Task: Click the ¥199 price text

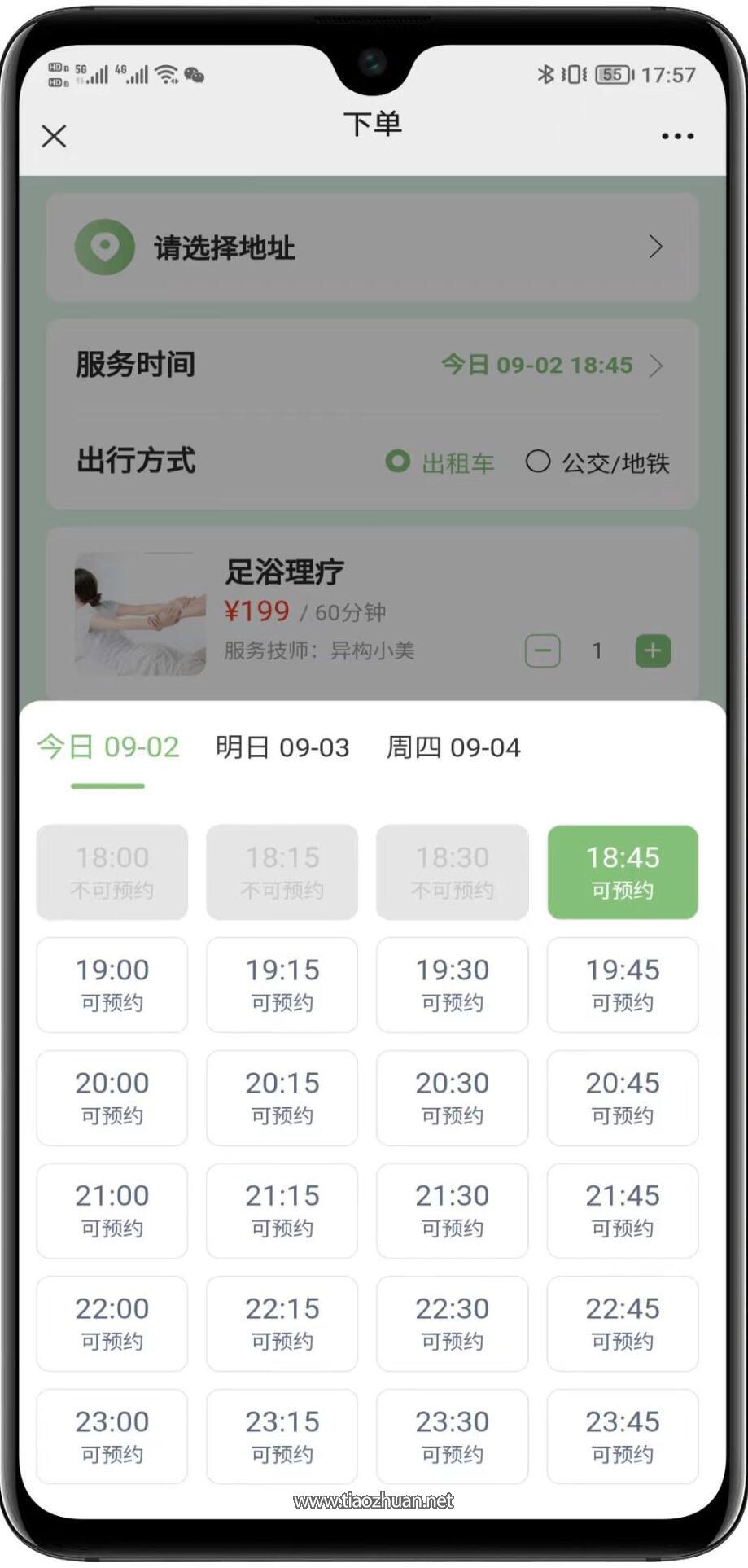Action: pos(256,611)
